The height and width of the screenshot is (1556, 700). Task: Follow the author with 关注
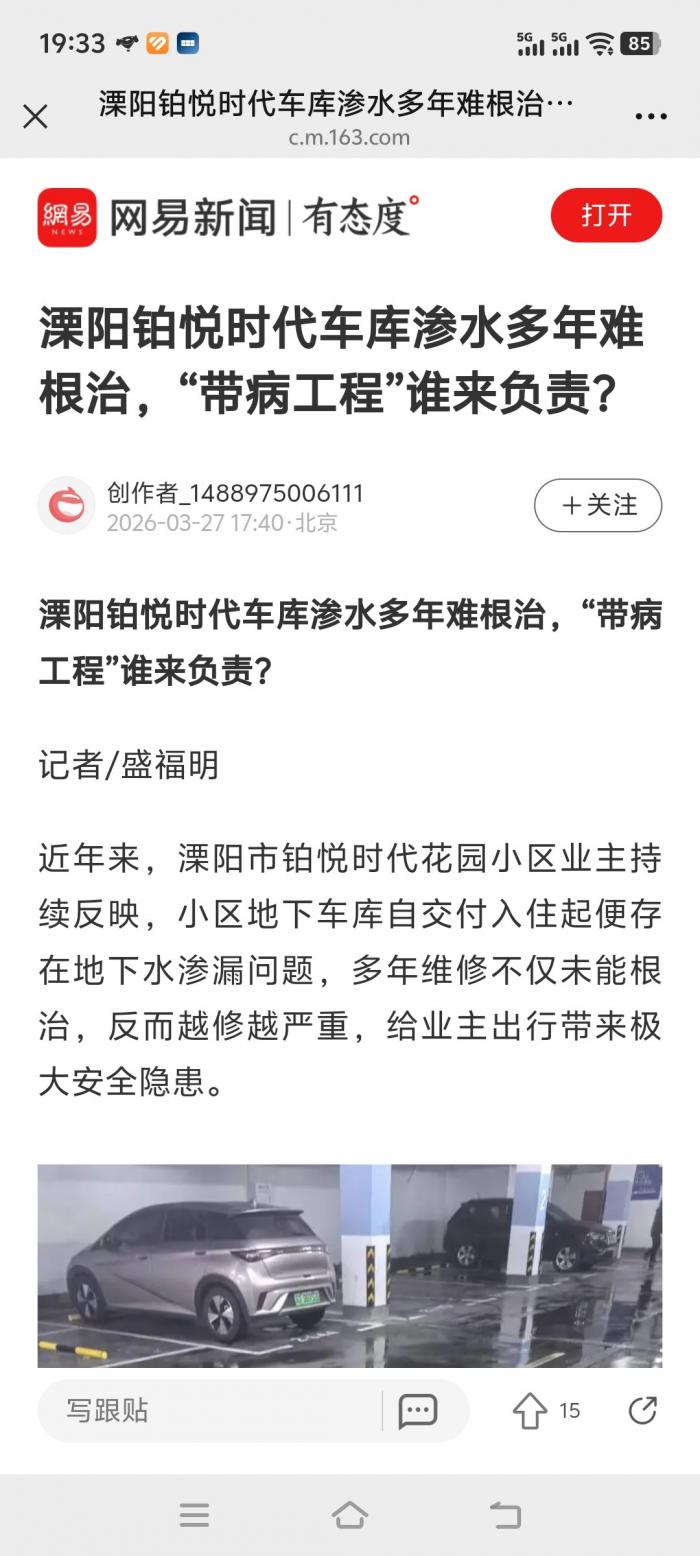point(598,505)
